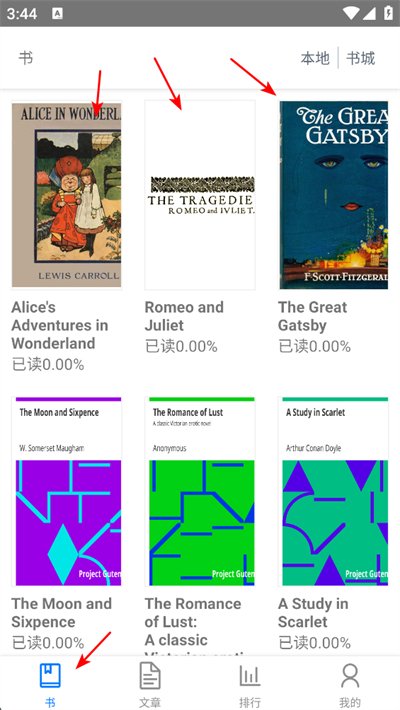Switch to the 本地 local tab

315,58
